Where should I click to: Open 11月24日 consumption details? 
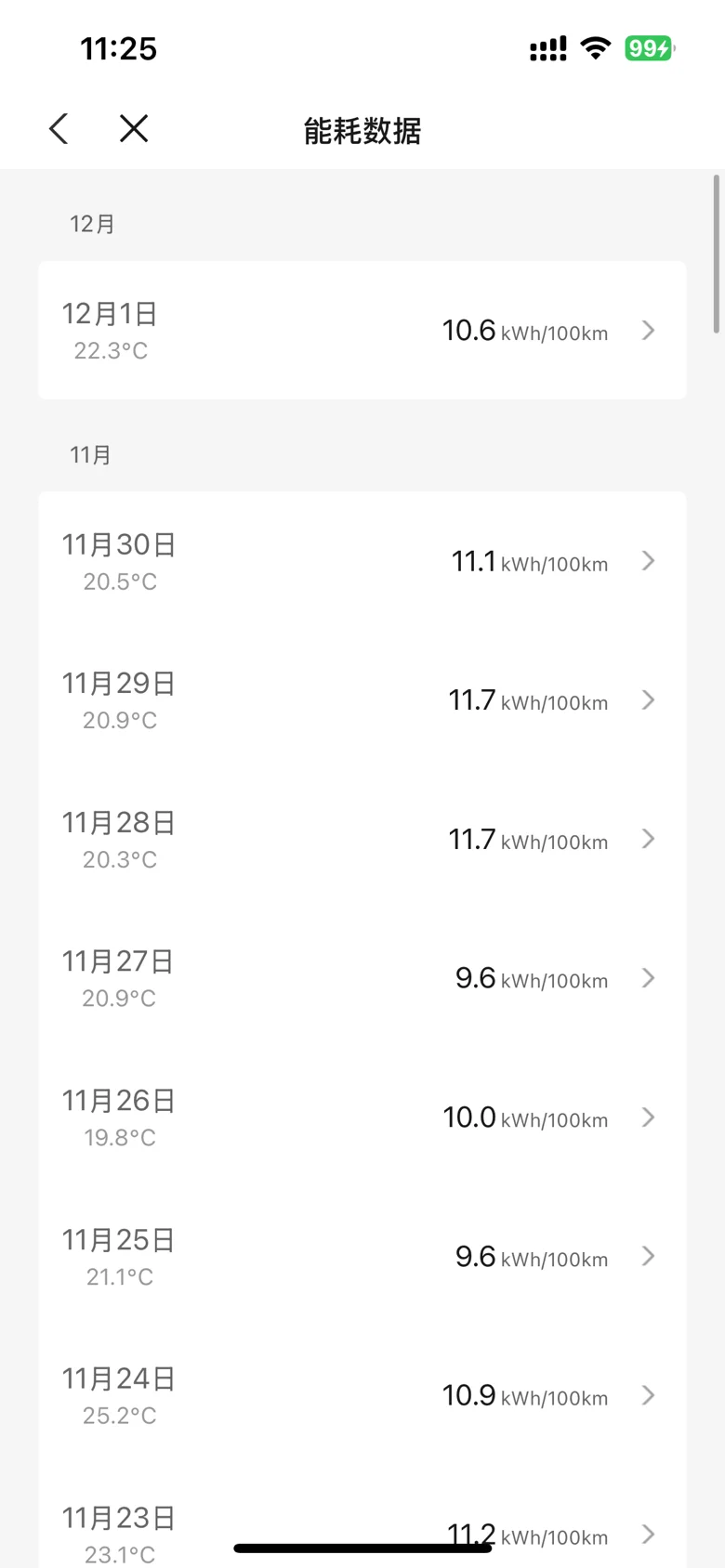point(362,1396)
